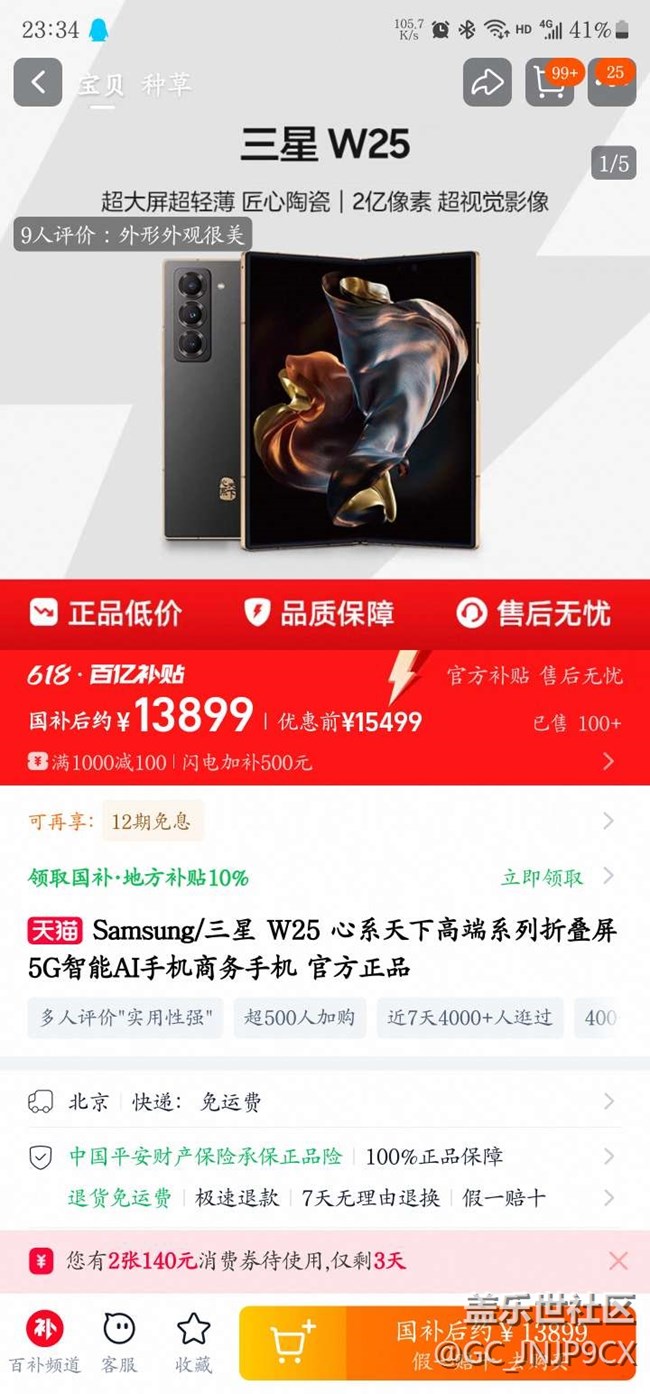Dismiss the 140元消费券 banner
Viewport: 650px width, 1394px height.
[x=618, y=1260]
